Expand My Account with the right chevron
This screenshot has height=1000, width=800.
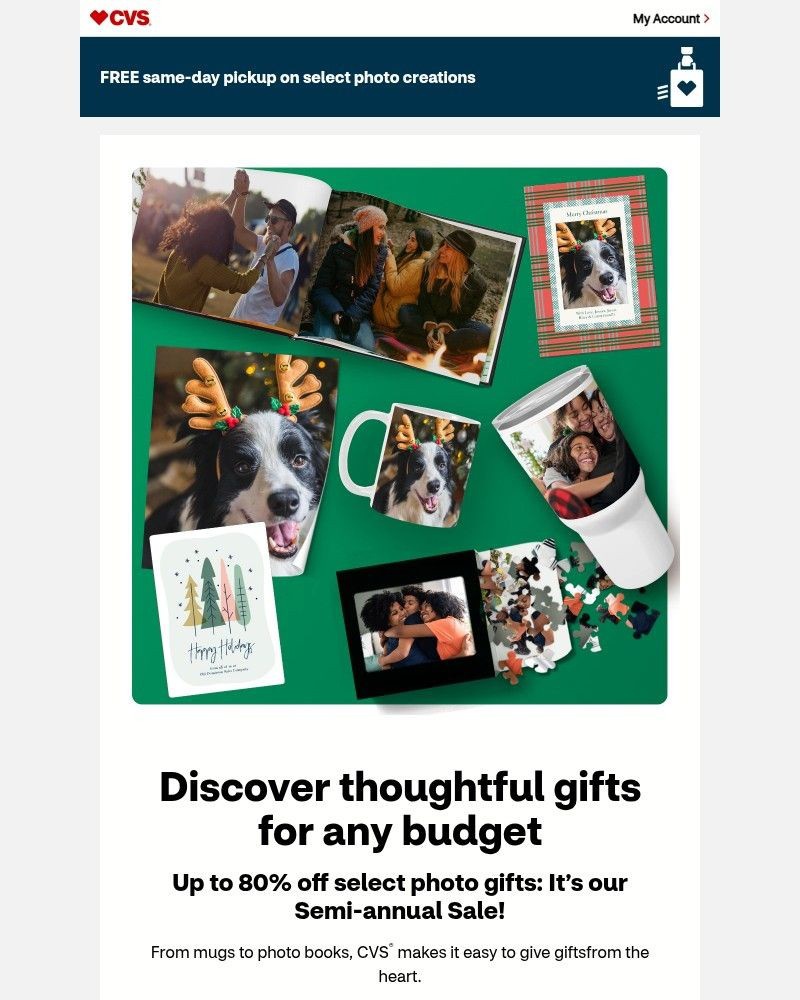click(706, 18)
